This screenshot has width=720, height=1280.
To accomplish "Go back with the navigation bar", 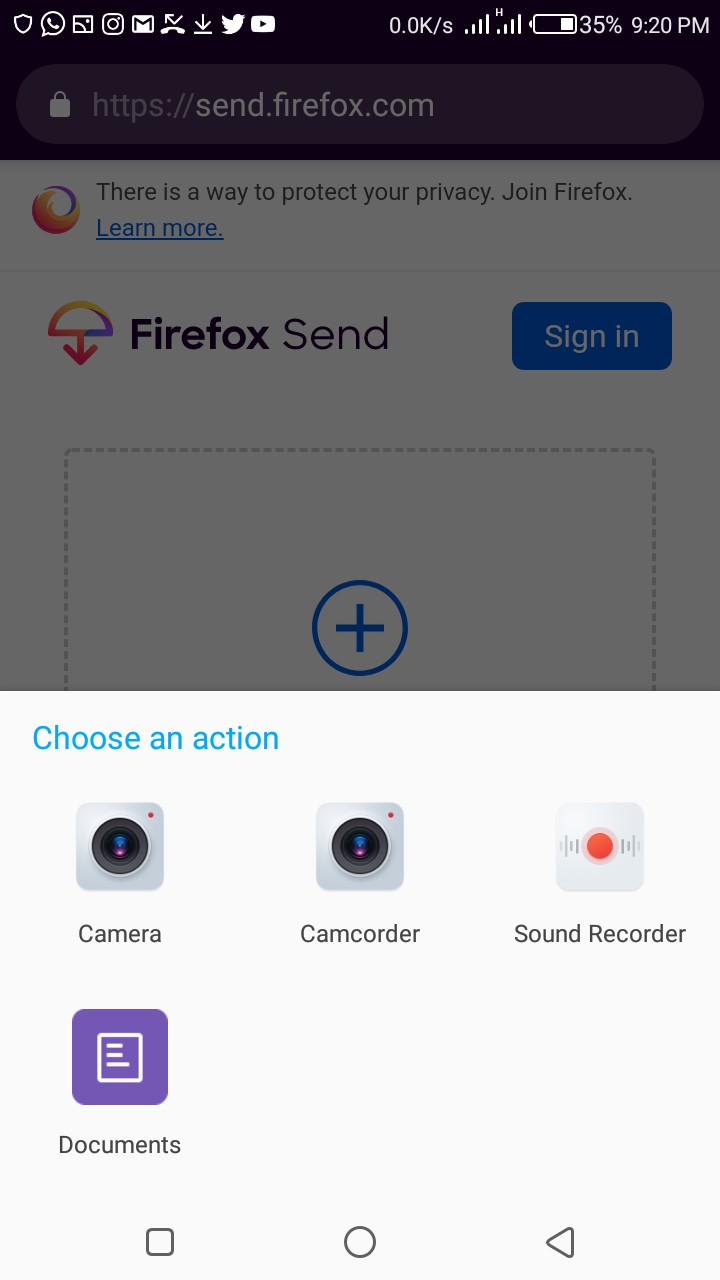I will coord(560,1242).
